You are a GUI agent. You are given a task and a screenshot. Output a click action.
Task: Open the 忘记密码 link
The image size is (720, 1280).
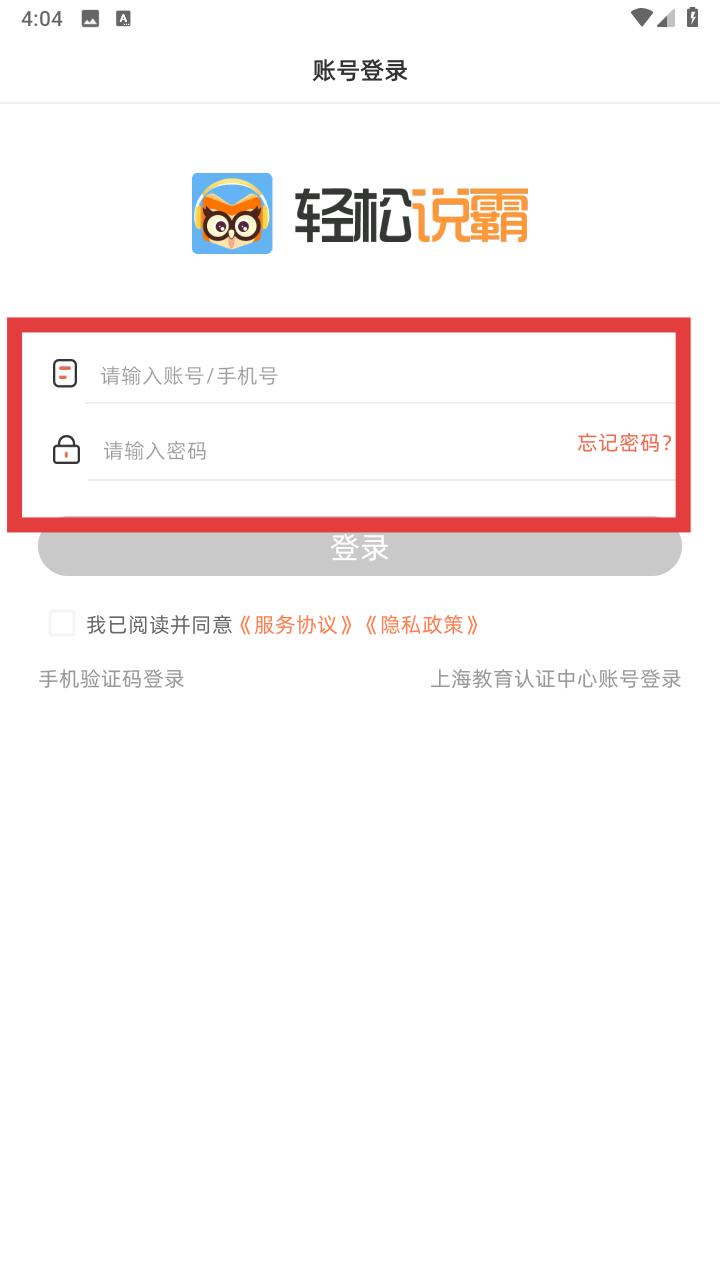pos(622,443)
